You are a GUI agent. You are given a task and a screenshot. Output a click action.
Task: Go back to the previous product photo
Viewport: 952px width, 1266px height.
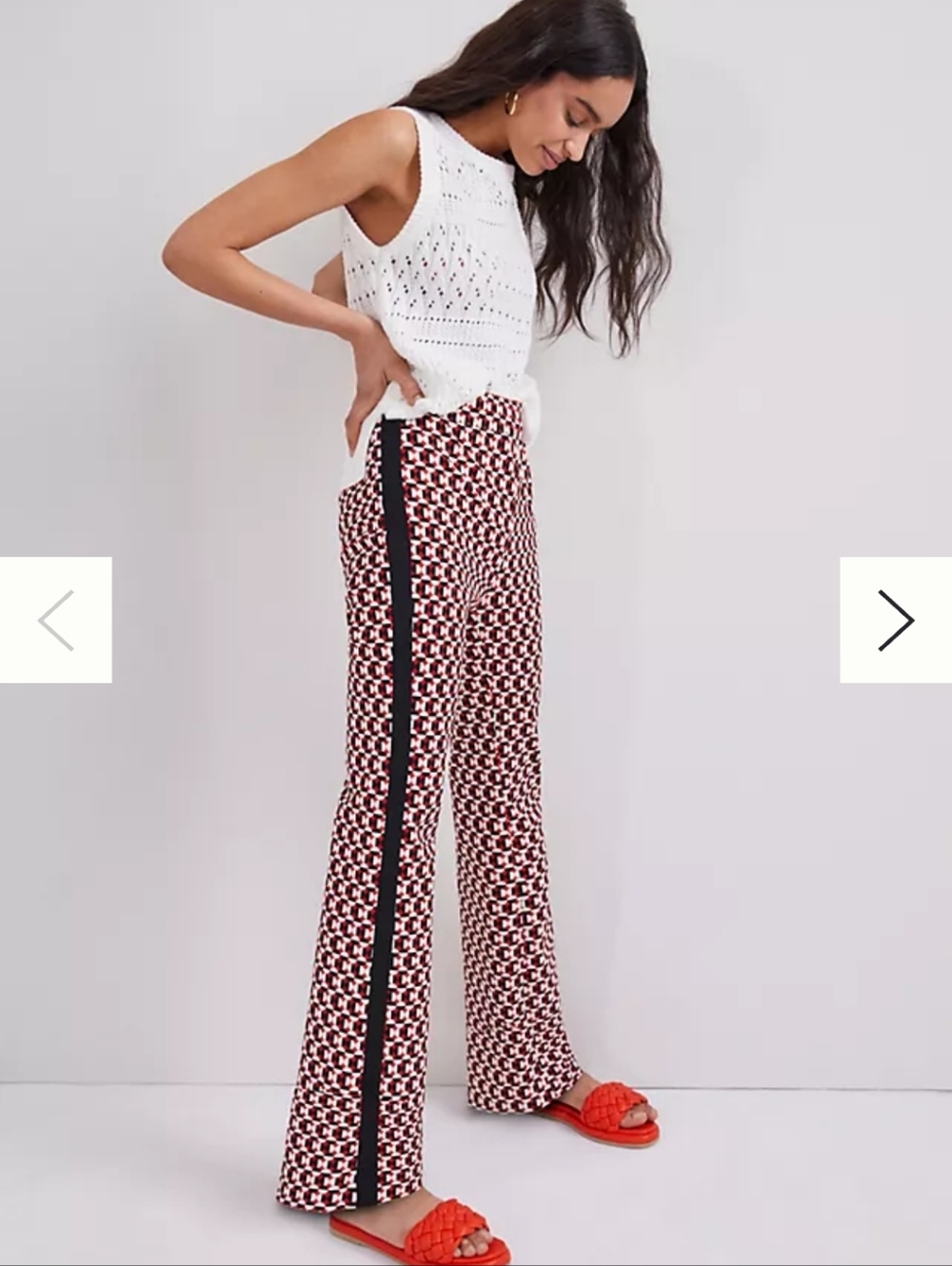tap(55, 620)
